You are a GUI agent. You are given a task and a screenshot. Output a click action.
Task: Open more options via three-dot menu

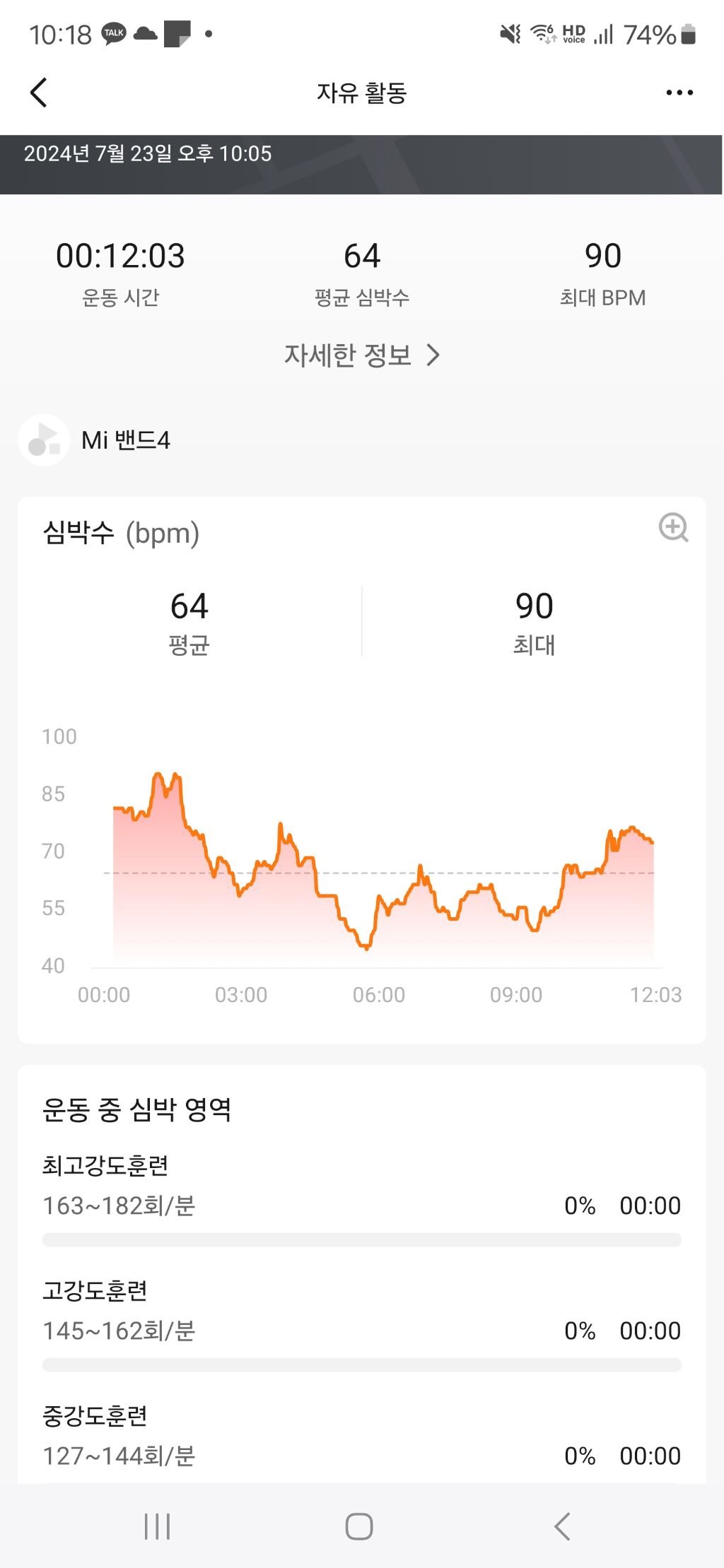pos(678,92)
